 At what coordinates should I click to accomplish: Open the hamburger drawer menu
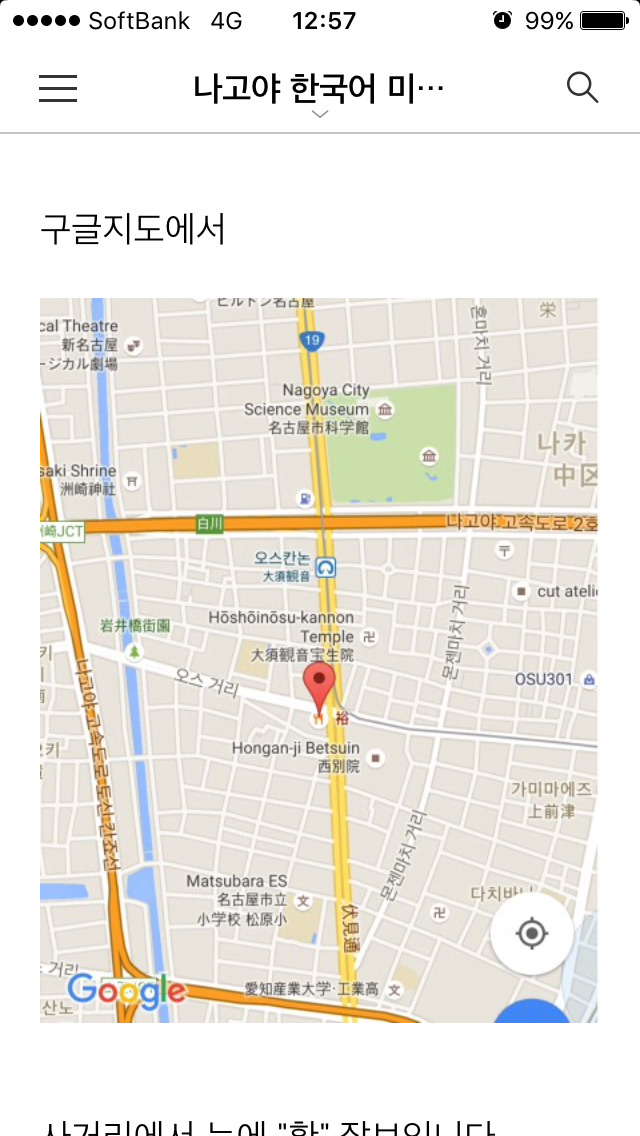point(58,88)
